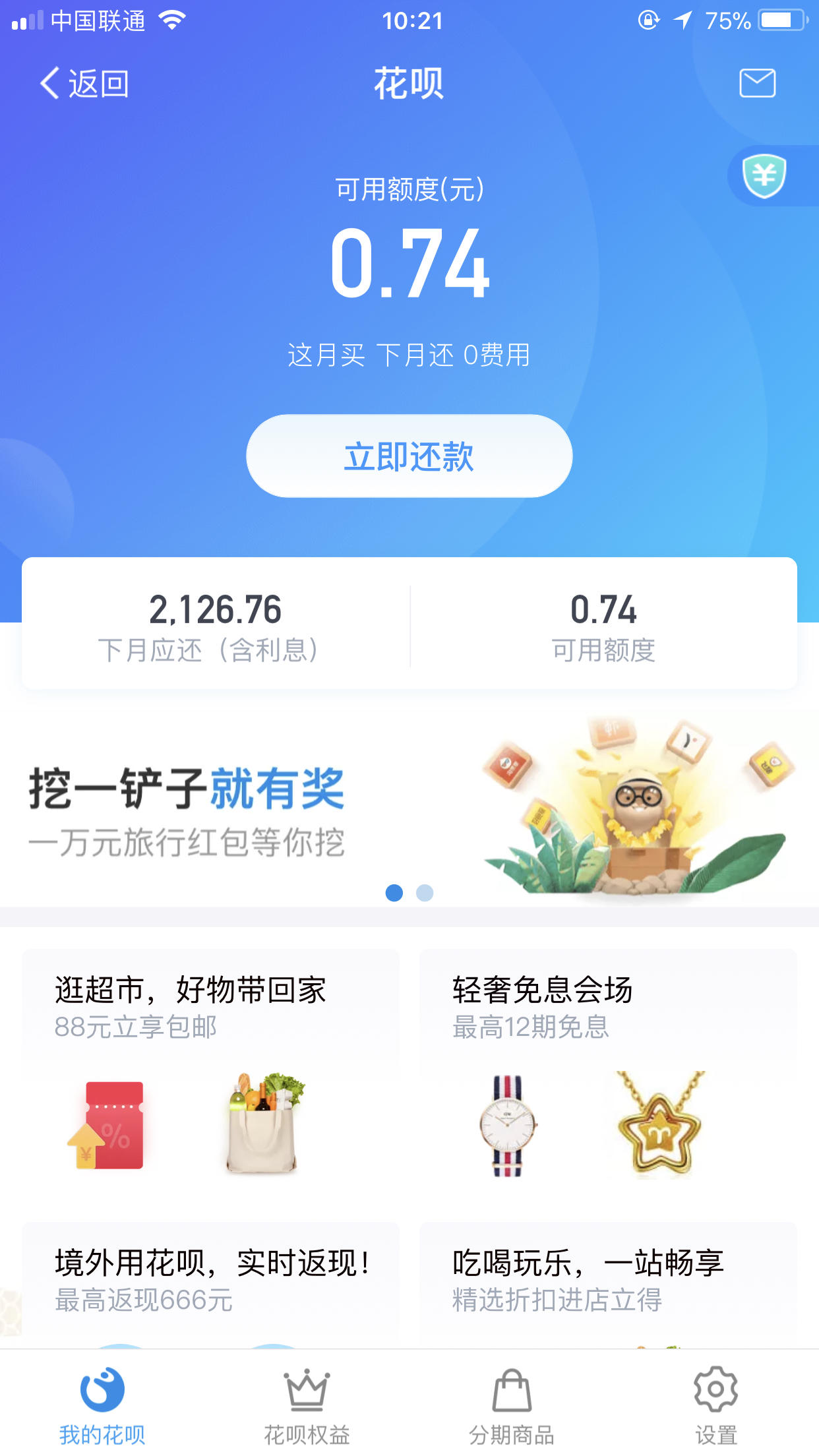Tap the green ¥ shield badge icon
This screenshot has width=819, height=1456.
[x=765, y=176]
